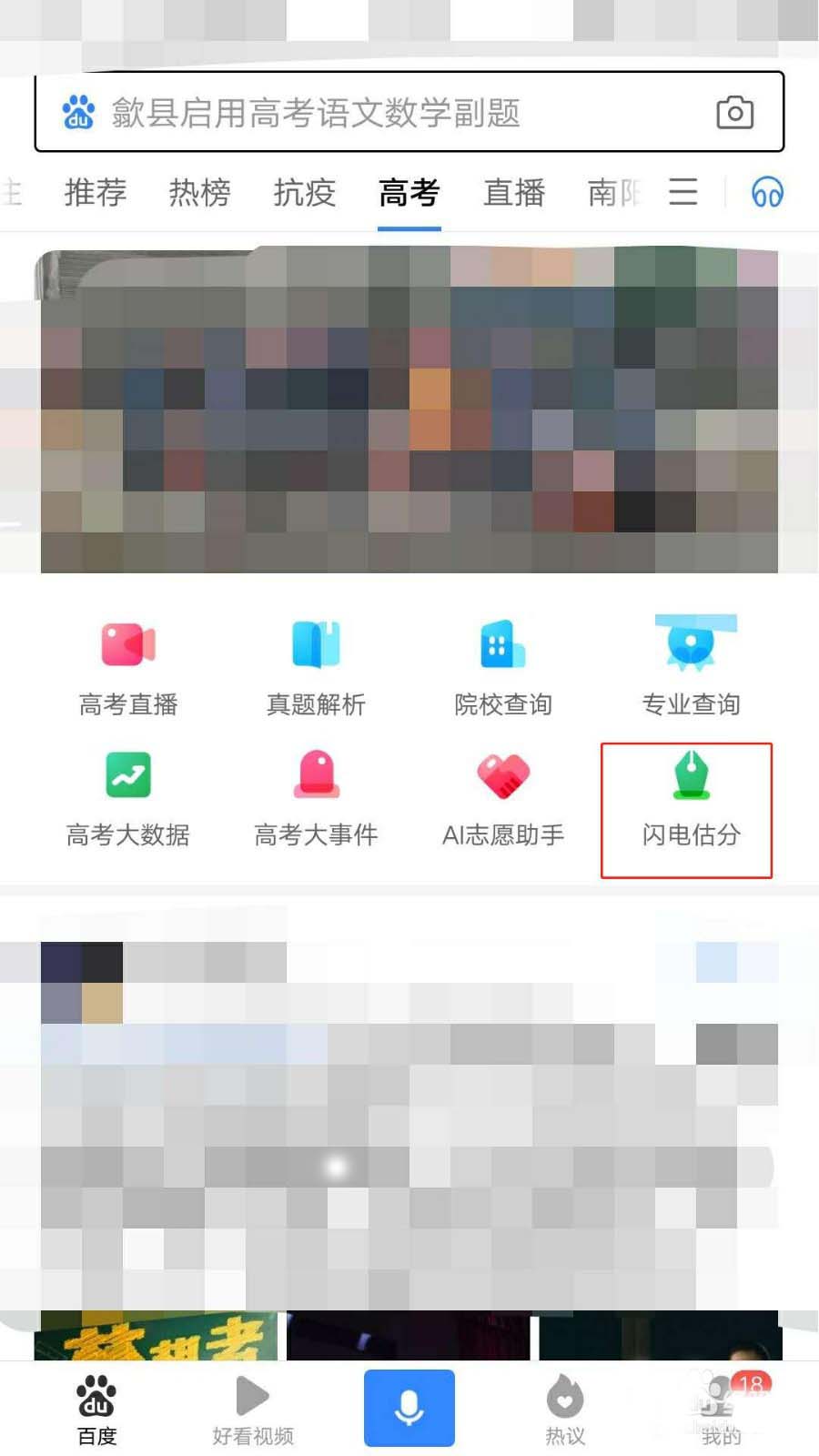Open camera image search
The height and width of the screenshot is (1456, 819).
pyautogui.click(x=734, y=113)
